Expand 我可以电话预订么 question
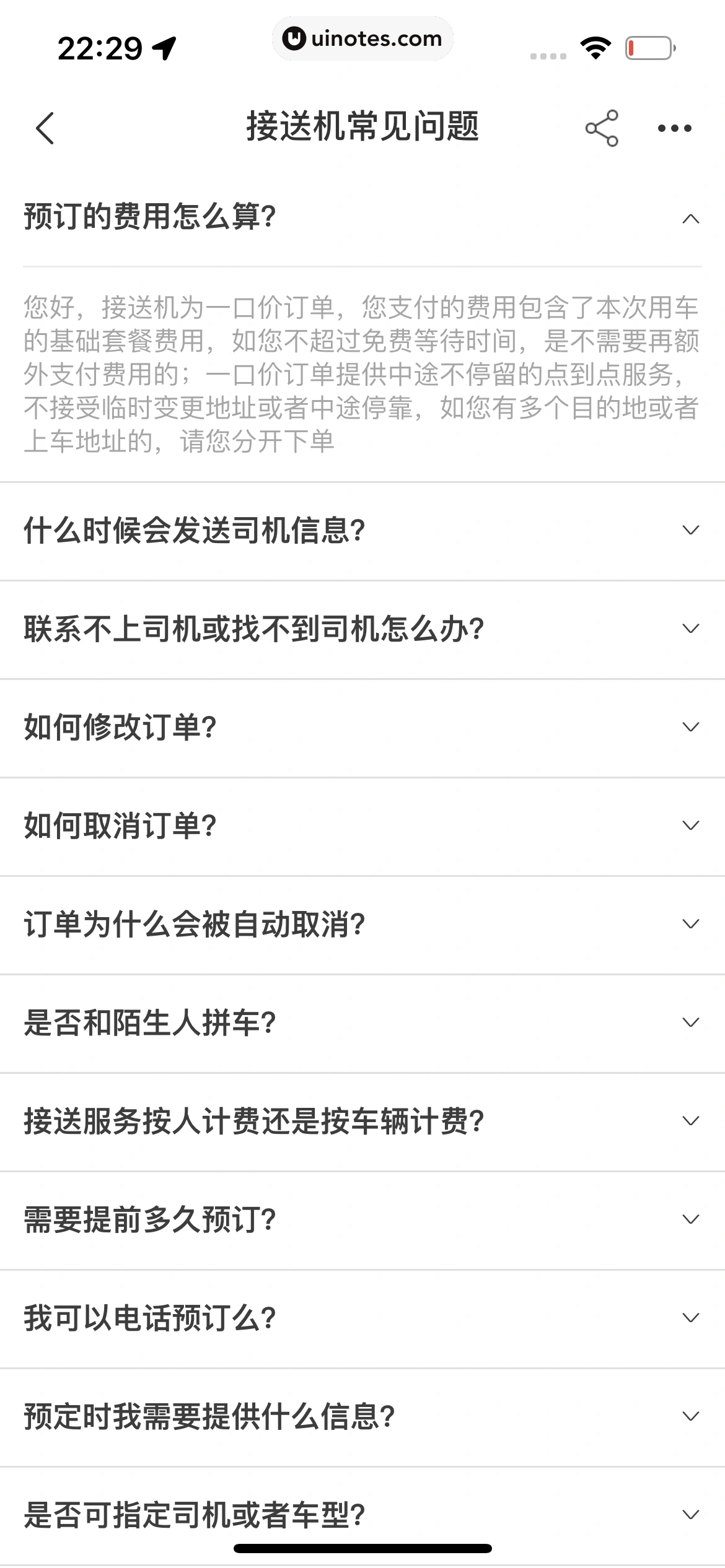This screenshot has width=725, height=1568. click(690, 1318)
